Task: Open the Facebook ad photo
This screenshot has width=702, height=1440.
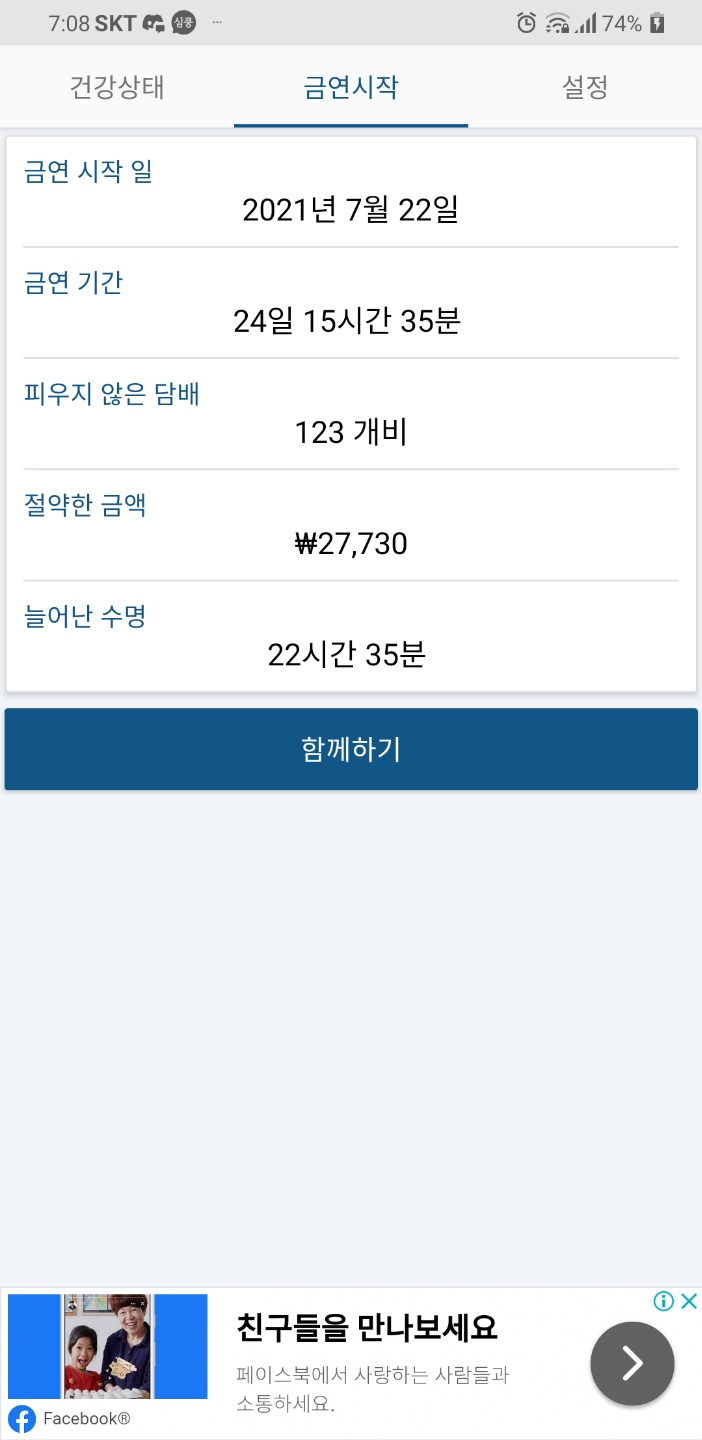Action: [x=107, y=1346]
